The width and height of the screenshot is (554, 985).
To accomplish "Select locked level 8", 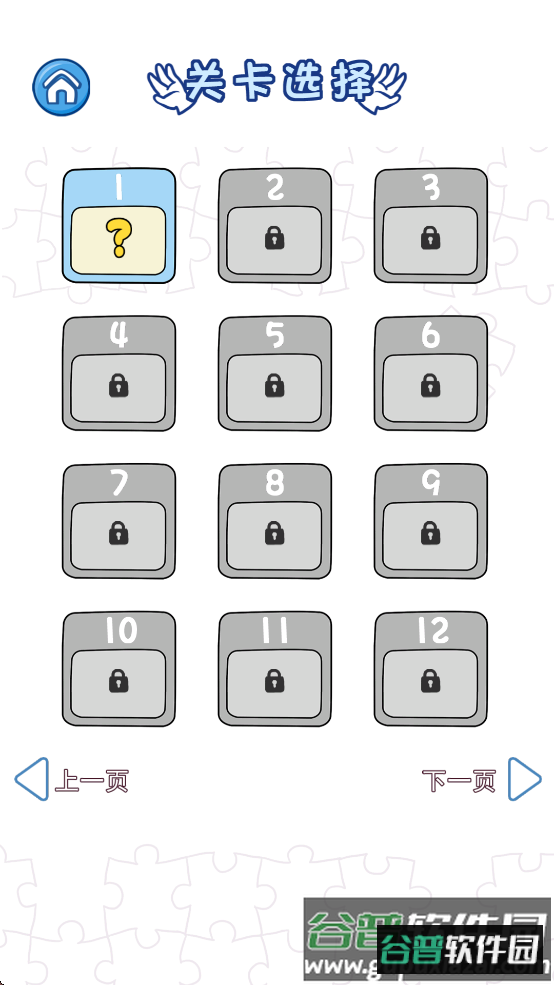I will tap(274, 521).
